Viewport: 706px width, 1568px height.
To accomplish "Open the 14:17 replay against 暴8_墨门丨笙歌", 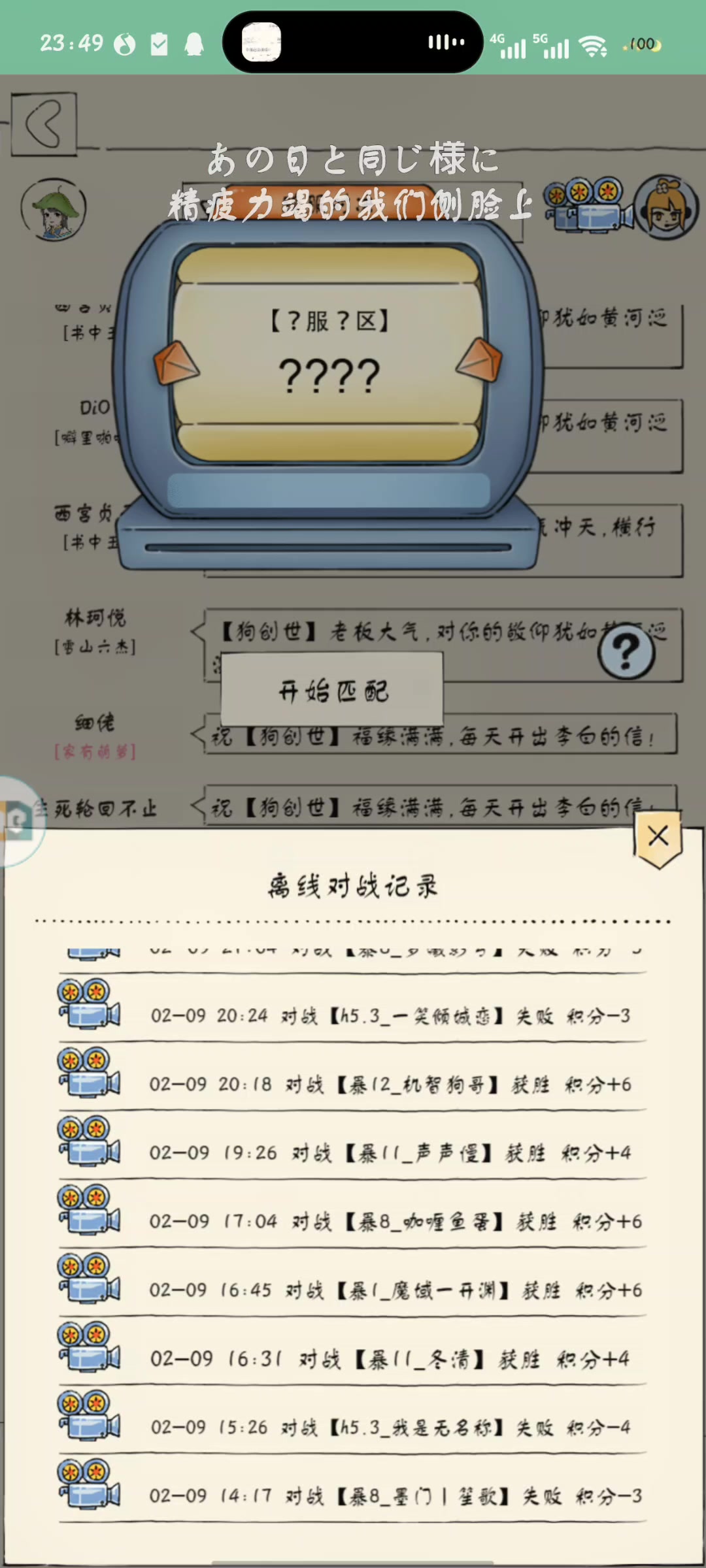I will click(x=90, y=1484).
